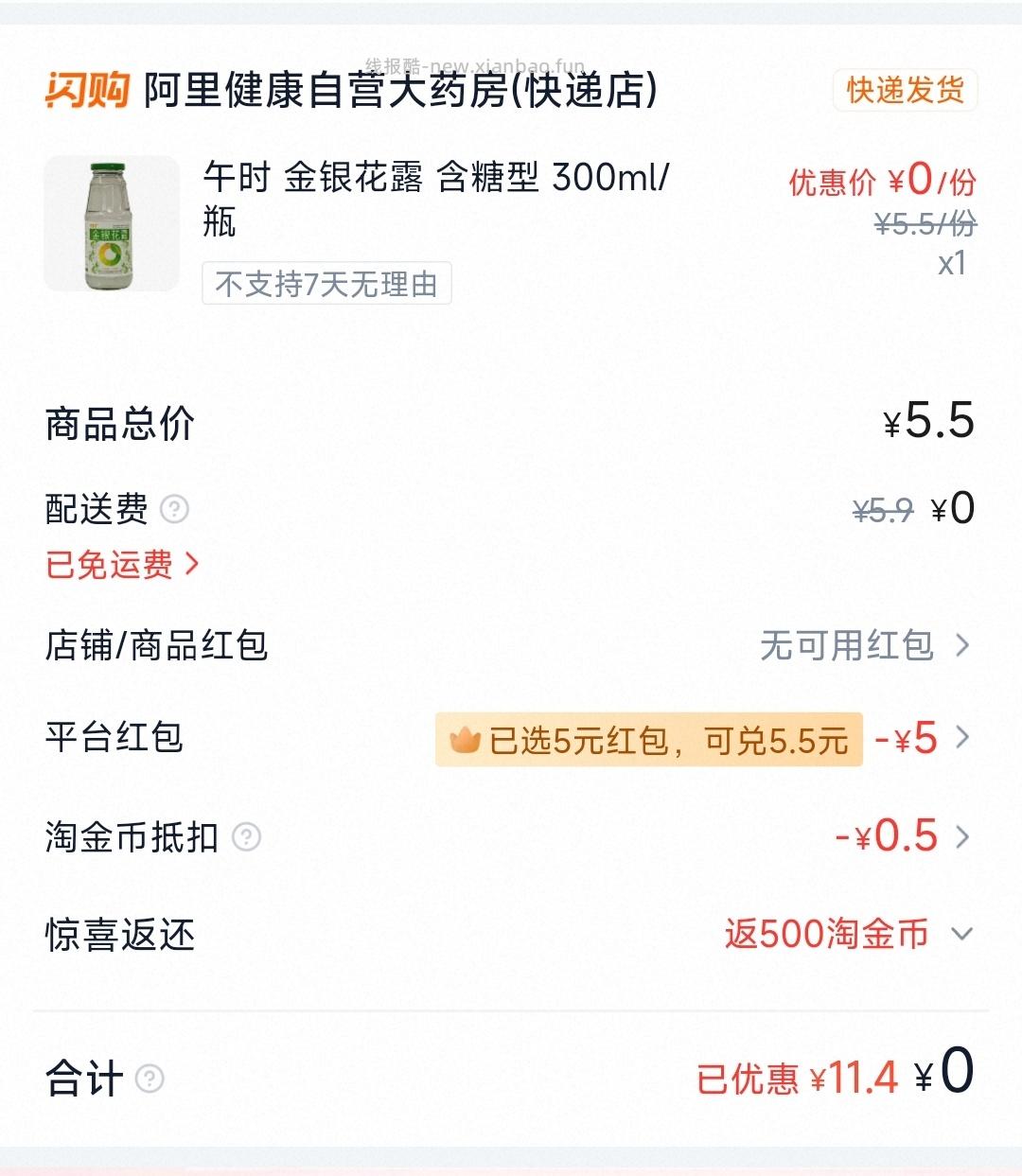Click the flame icon inside the red packet banner
Viewport: 1022px width, 1176px height.
pos(466,740)
